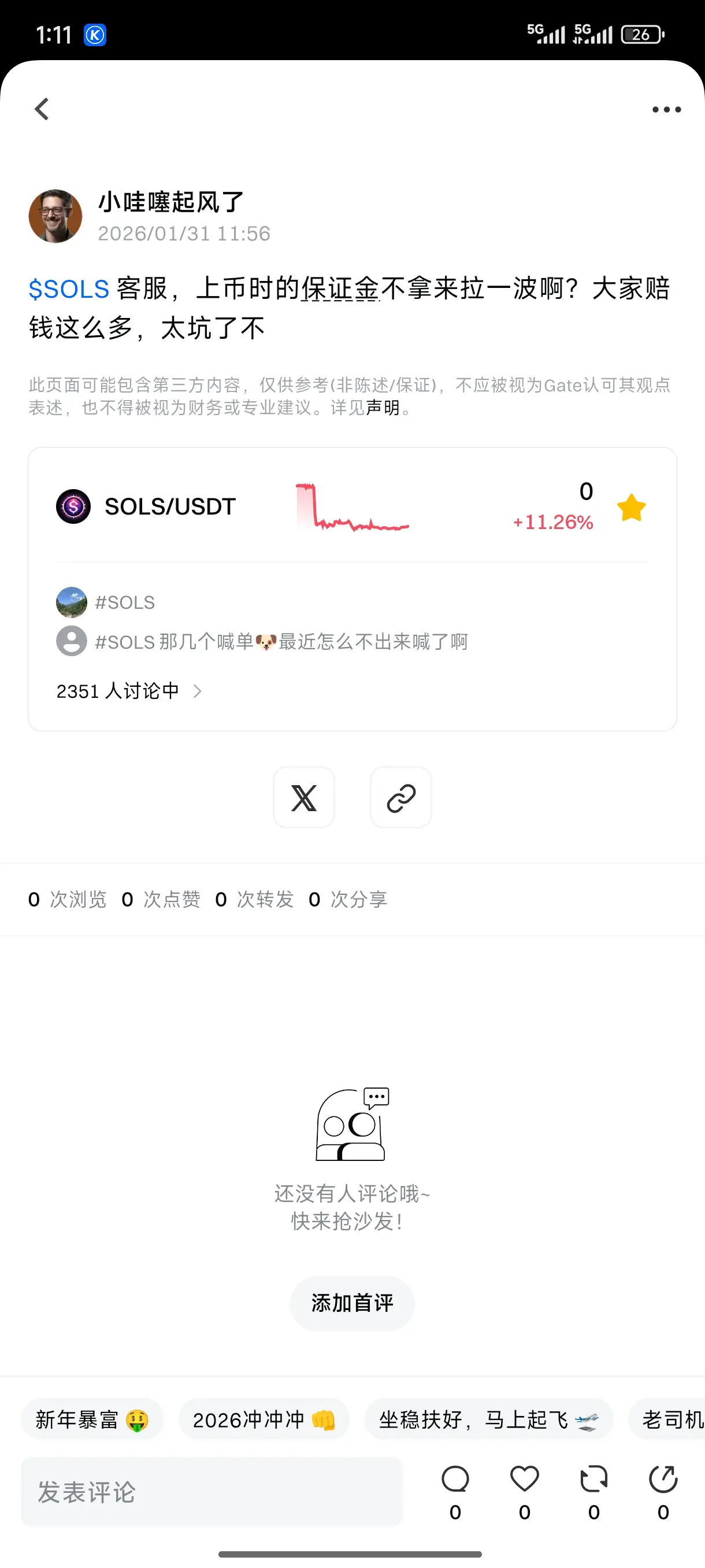Like this post with the heart icon
The width and height of the screenshot is (705, 1568).
pos(524,1480)
